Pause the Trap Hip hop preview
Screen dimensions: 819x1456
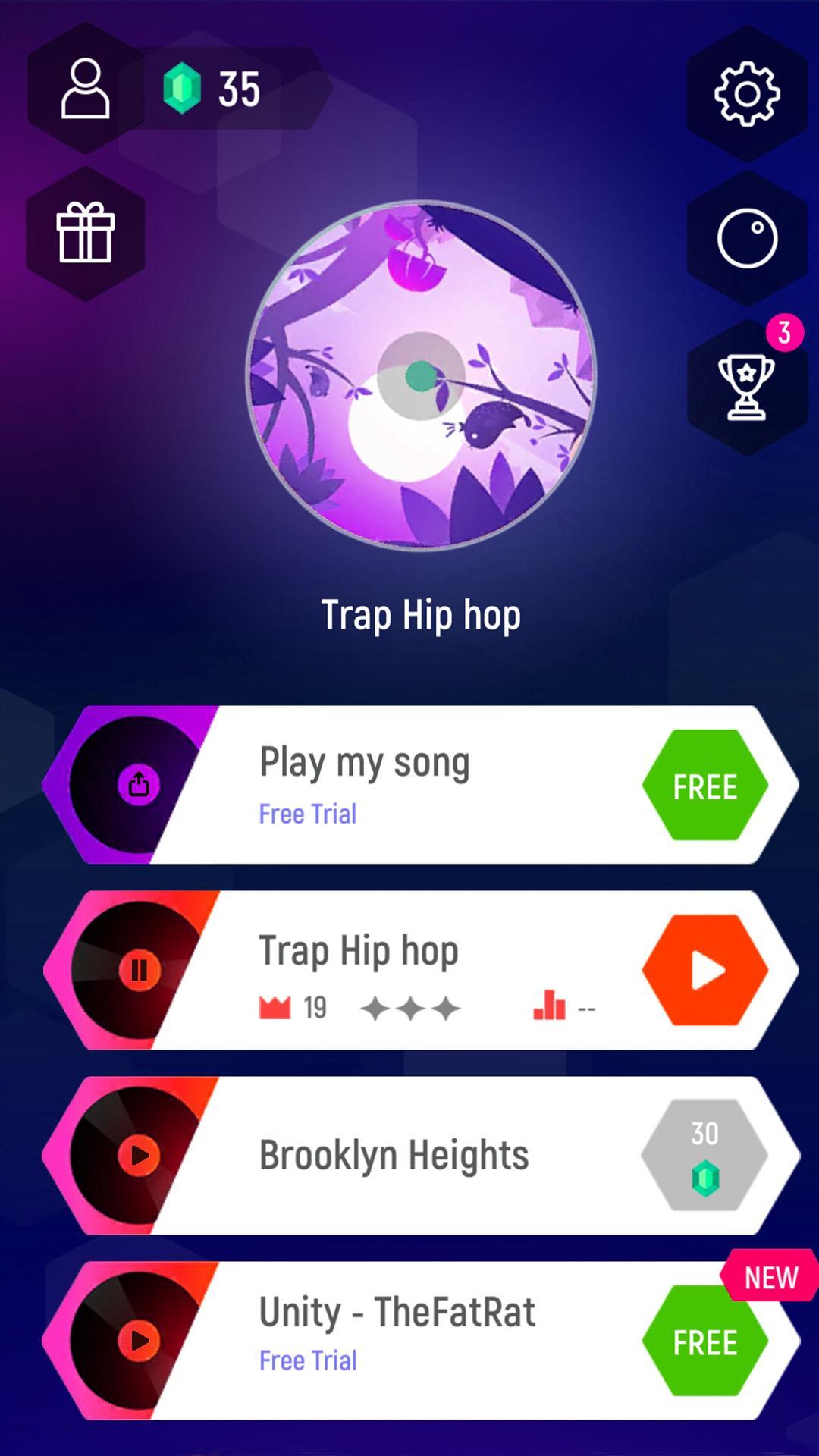coord(140,970)
